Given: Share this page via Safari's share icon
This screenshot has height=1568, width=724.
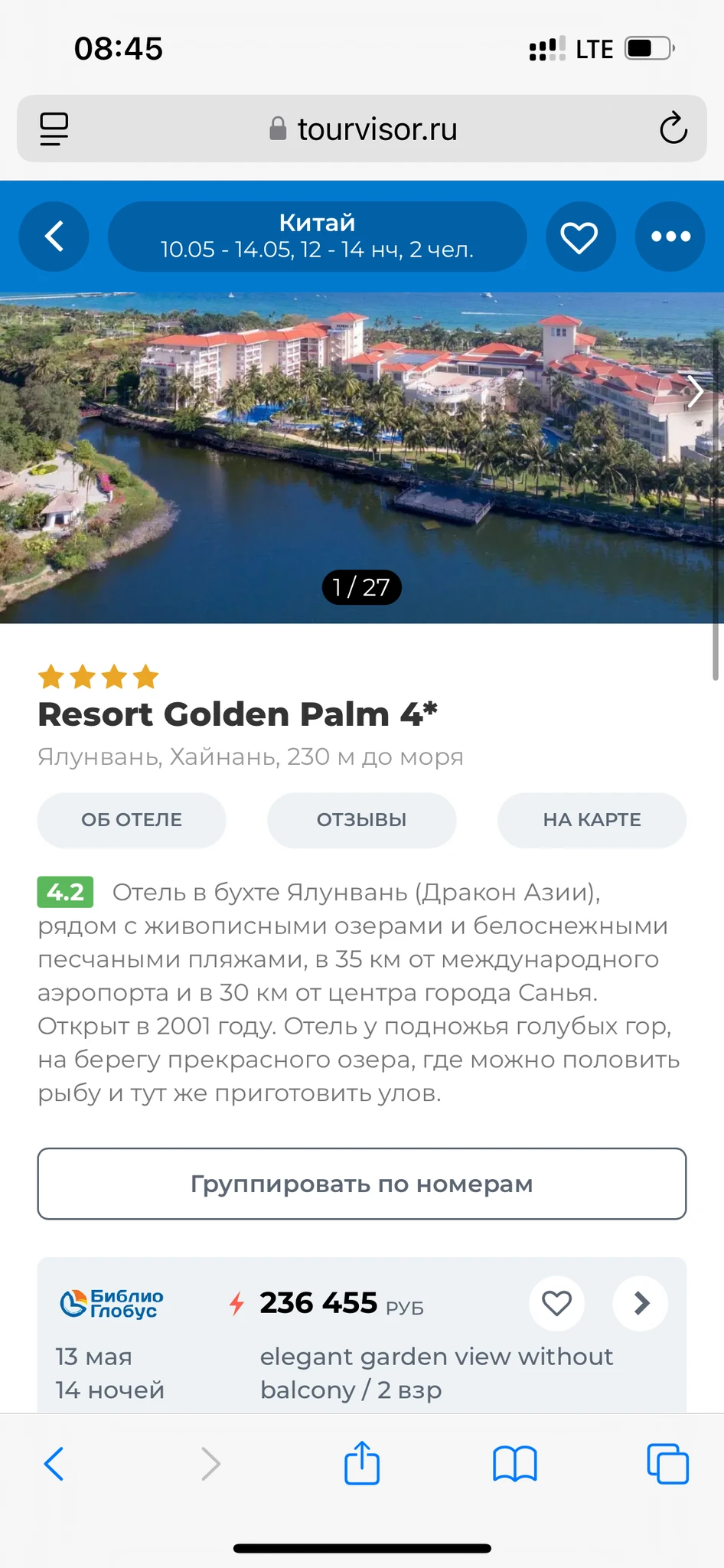Looking at the screenshot, I should point(362,1463).
